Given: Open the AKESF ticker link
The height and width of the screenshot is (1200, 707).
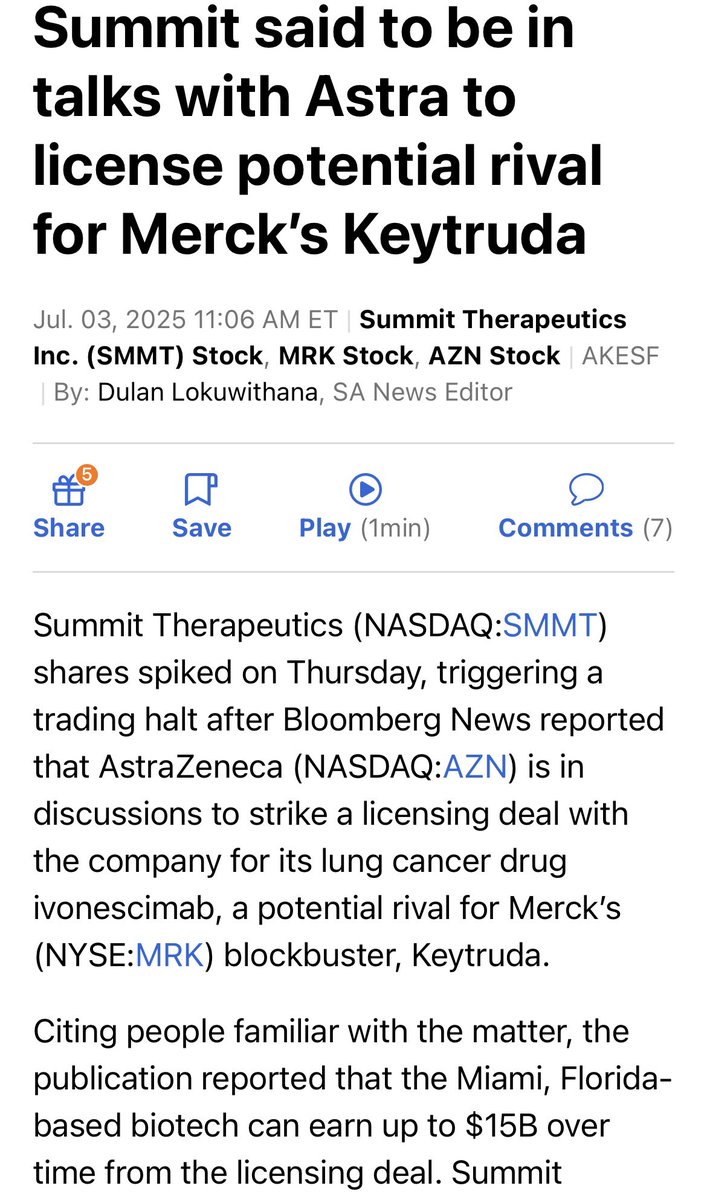Looking at the screenshot, I should coord(621,356).
